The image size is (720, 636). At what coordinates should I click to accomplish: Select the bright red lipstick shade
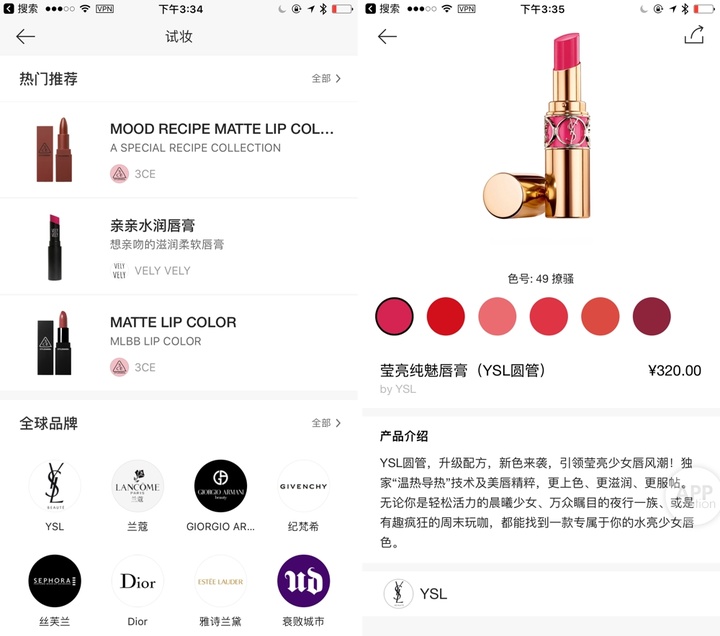(446, 317)
